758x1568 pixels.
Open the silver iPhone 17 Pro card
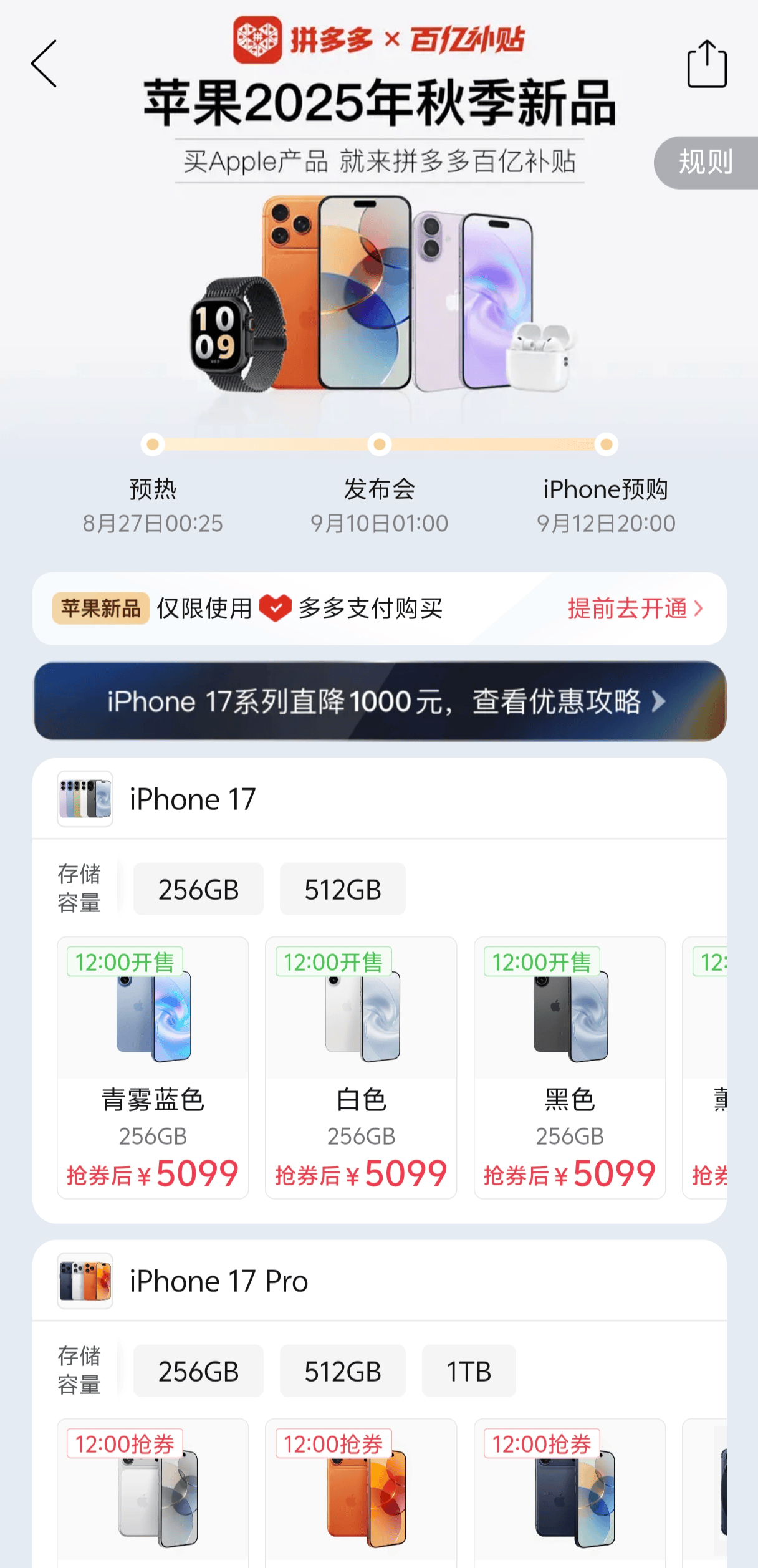click(153, 1496)
